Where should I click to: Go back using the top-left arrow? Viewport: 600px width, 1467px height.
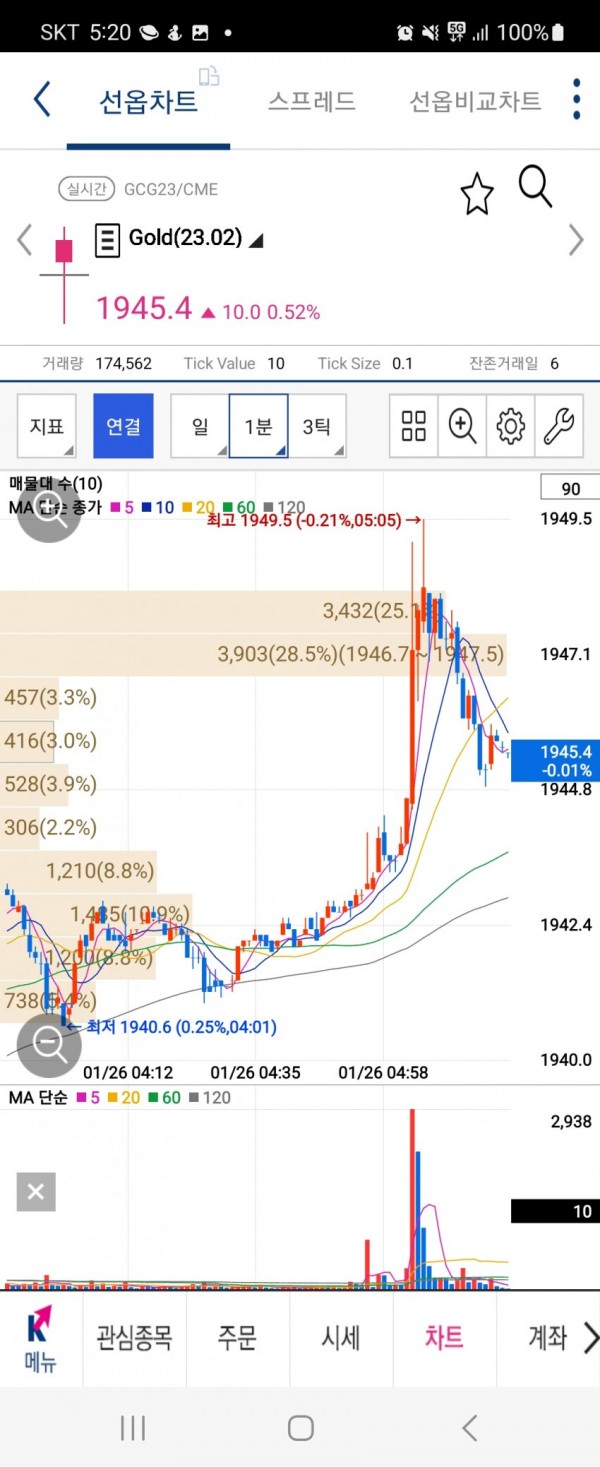(41, 100)
